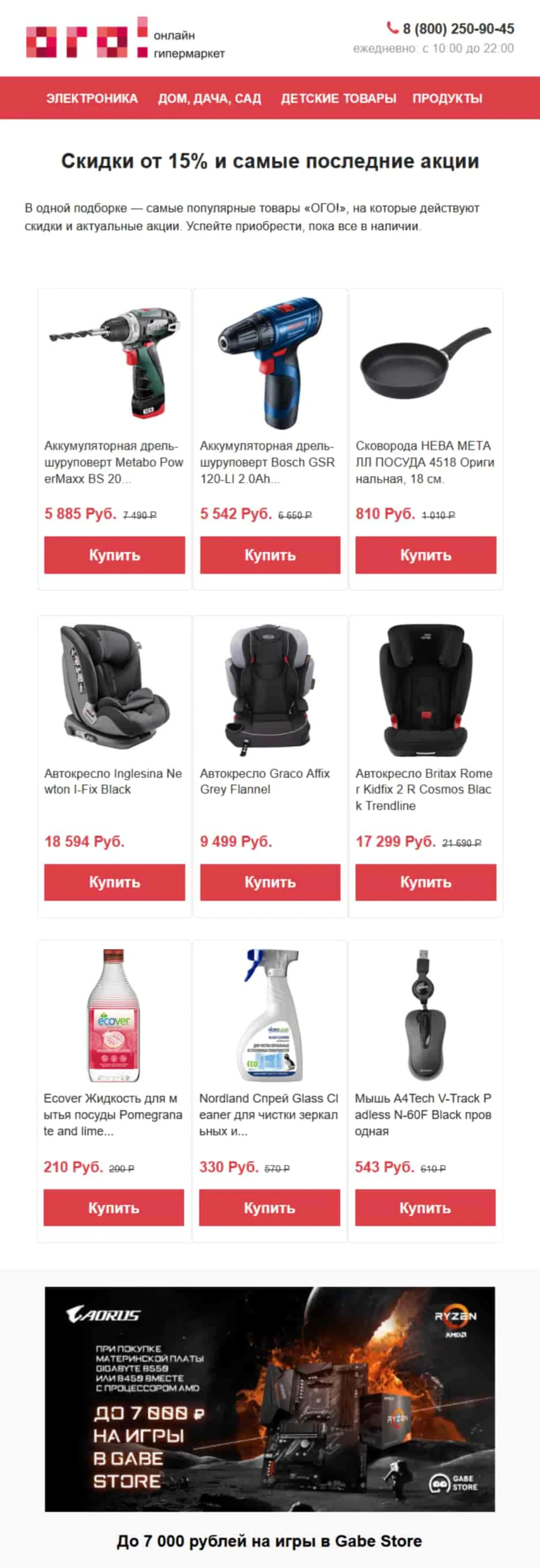
Task: Select the Продукты category
Action: (447, 99)
